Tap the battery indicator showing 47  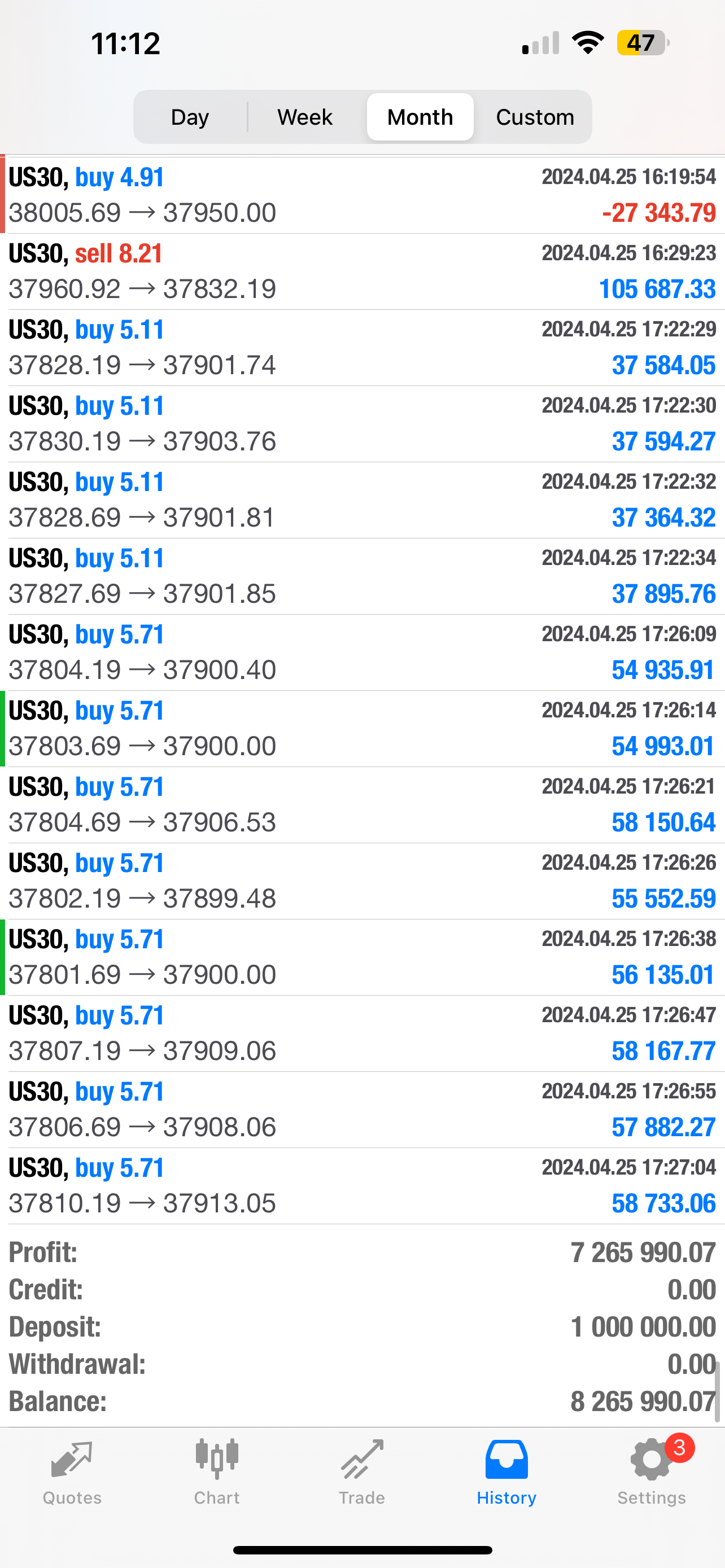641,41
